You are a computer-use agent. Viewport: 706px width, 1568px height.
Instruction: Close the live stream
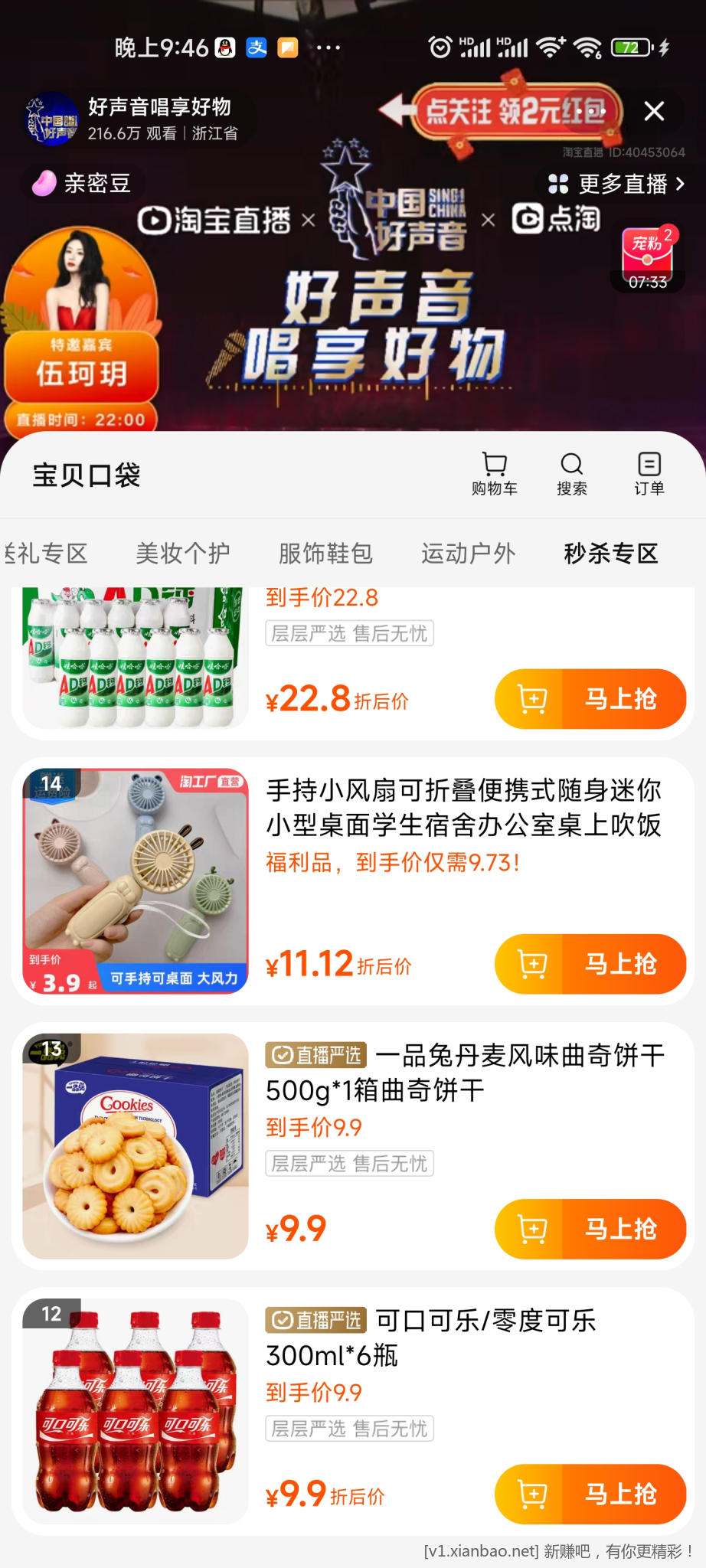click(x=654, y=112)
